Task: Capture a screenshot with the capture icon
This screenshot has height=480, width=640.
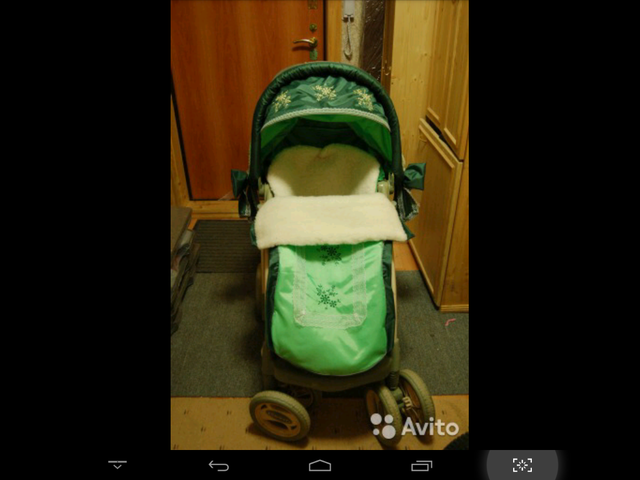Action: tap(522, 465)
